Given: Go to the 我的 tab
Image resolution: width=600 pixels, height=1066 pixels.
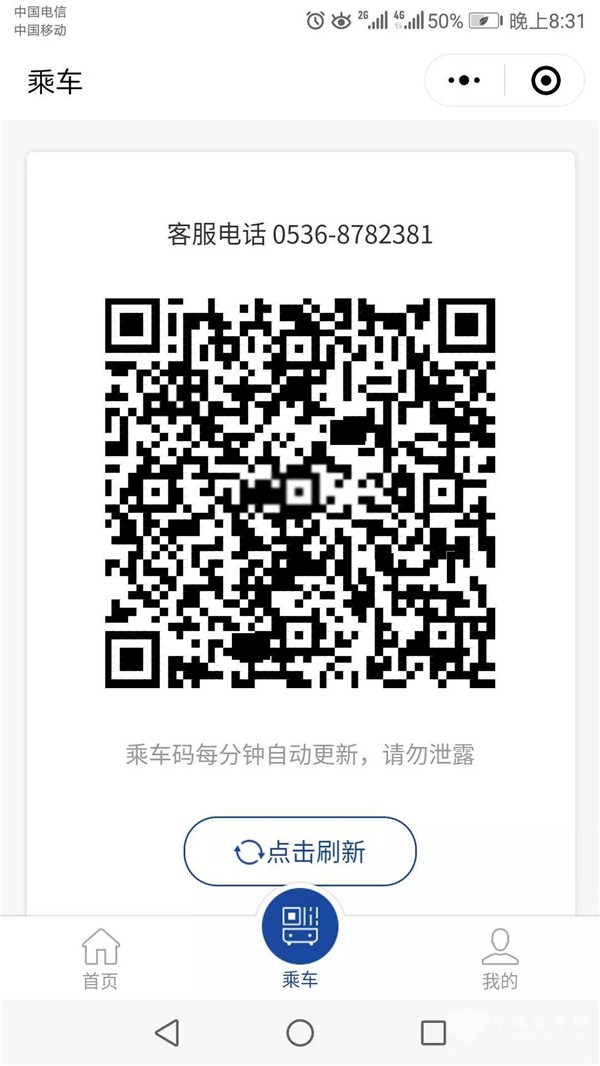Looking at the screenshot, I should click(500, 958).
